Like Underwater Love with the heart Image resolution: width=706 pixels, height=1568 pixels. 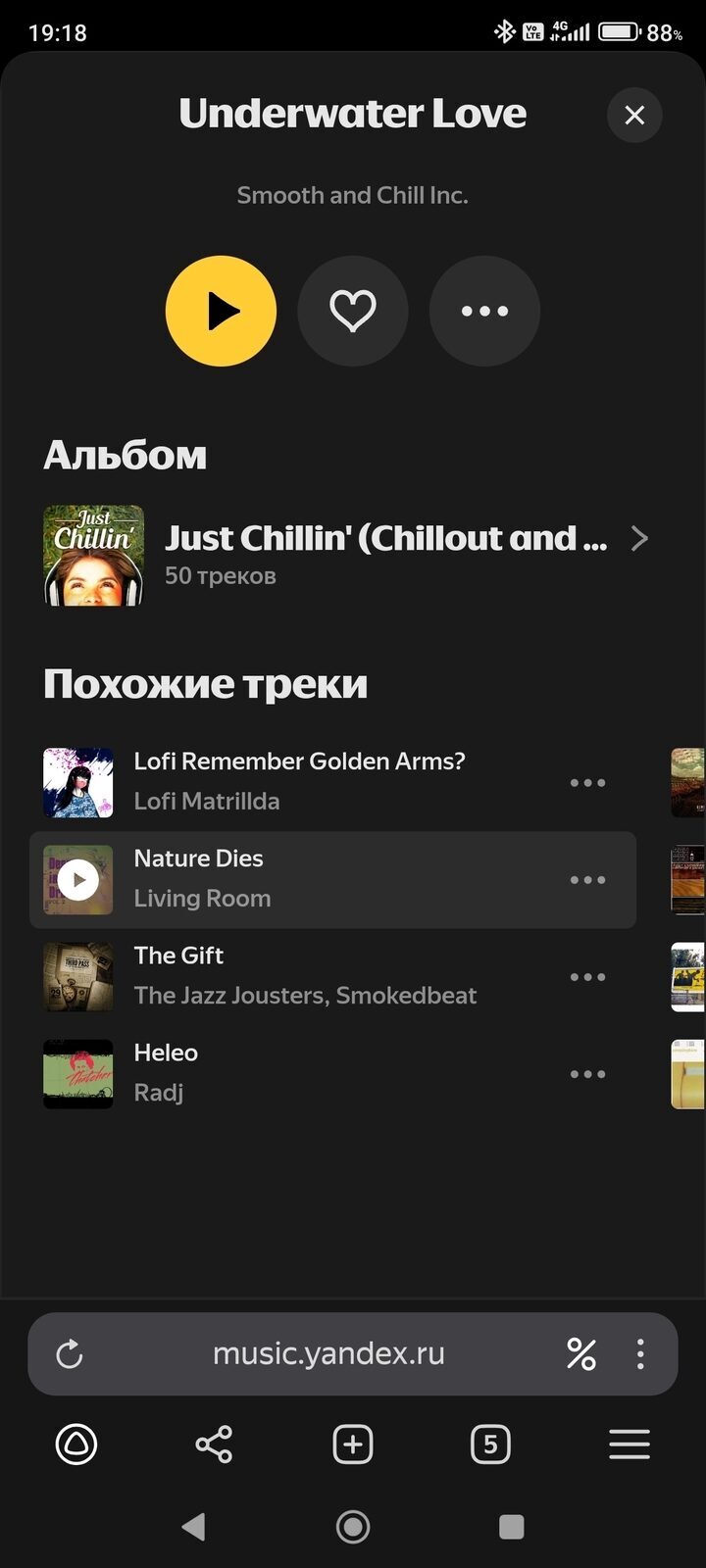[352, 312]
